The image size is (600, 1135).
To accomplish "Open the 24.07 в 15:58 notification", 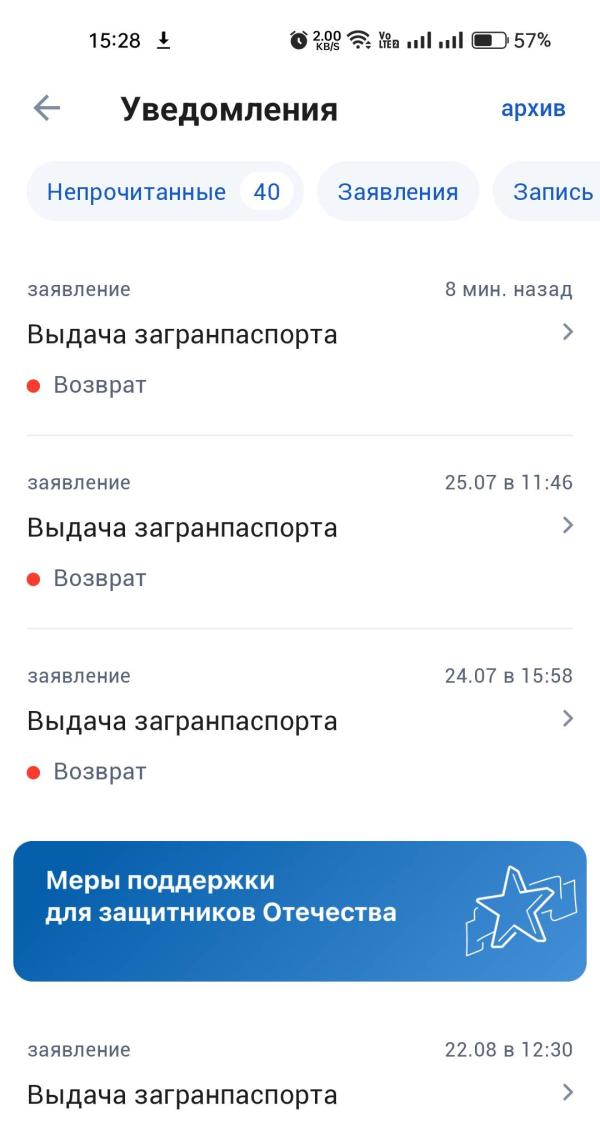I will tap(299, 722).
